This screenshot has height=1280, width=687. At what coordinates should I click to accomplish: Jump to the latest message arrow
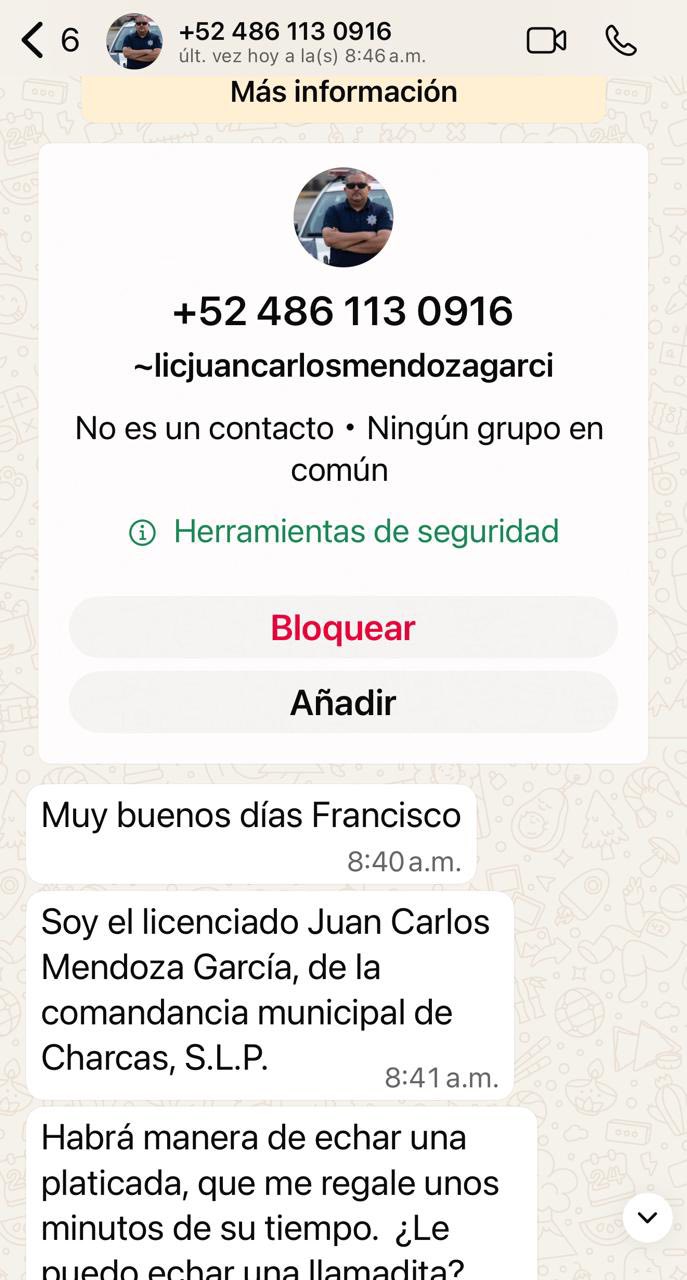click(x=647, y=1217)
